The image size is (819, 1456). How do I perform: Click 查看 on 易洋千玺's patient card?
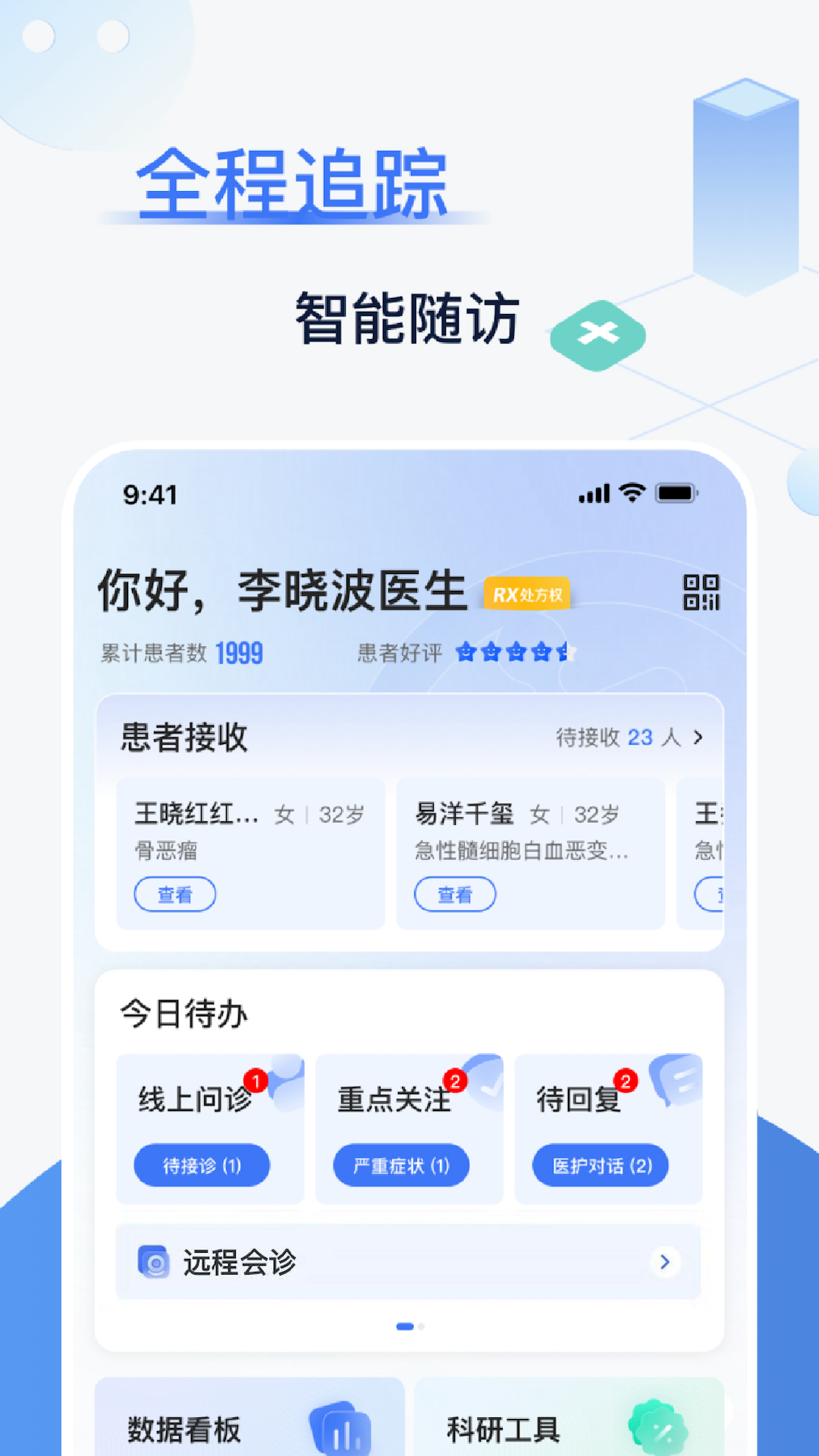tap(455, 895)
